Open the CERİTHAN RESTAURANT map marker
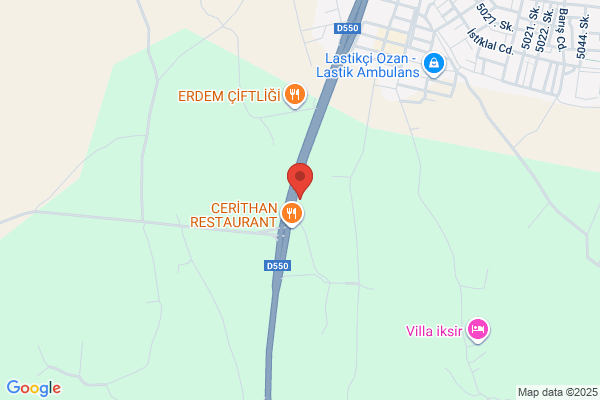The width and height of the screenshot is (600, 400). click(x=292, y=214)
